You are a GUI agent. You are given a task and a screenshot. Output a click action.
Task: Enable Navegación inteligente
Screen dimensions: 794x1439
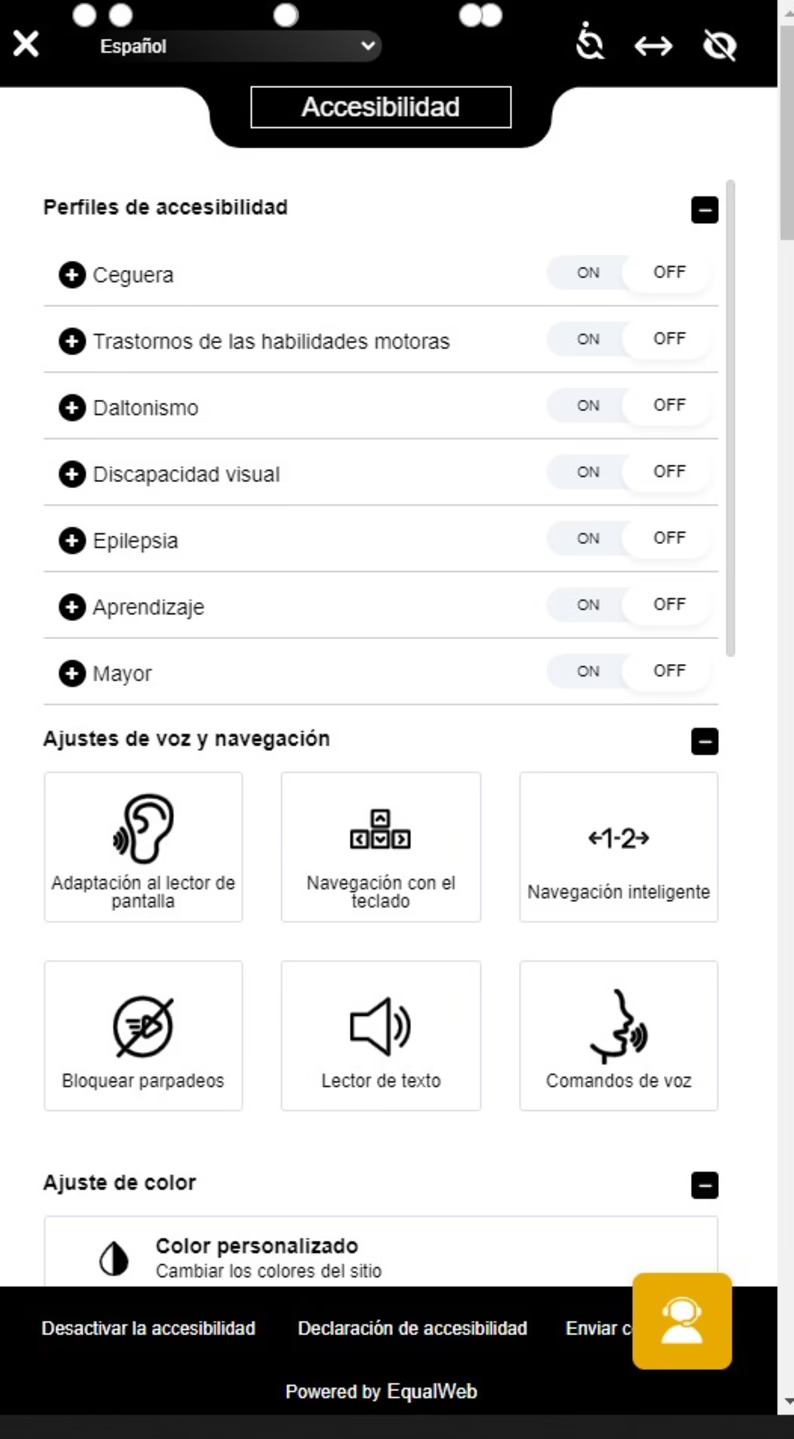[x=618, y=846]
